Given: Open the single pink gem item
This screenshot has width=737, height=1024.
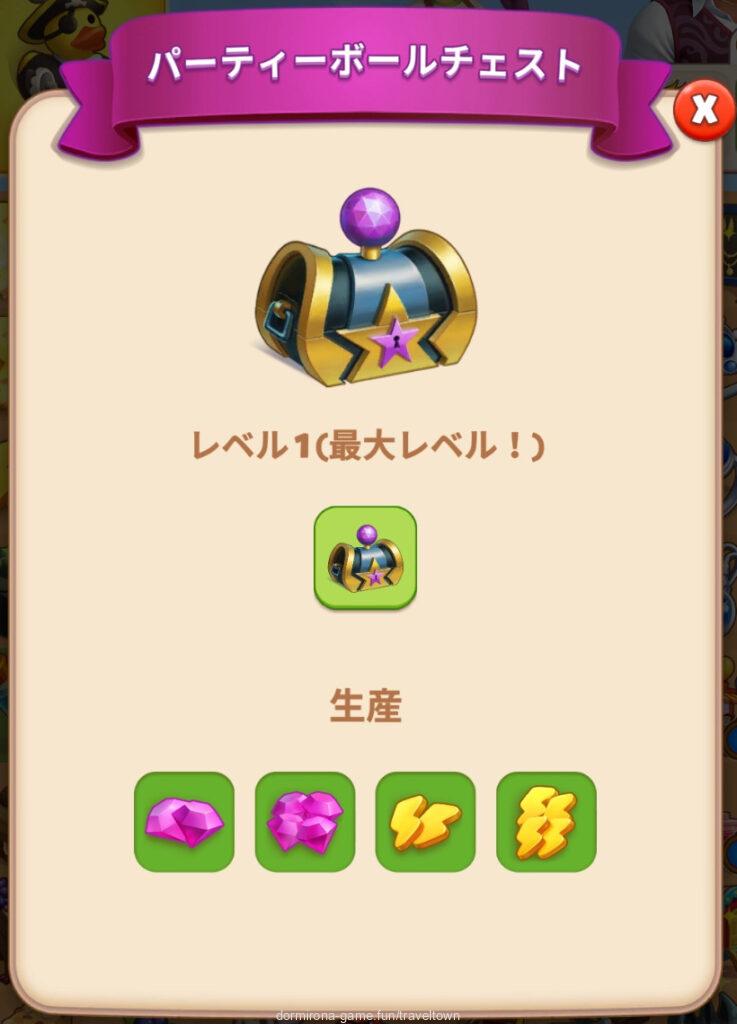Looking at the screenshot, I should [x=184, y=822].
